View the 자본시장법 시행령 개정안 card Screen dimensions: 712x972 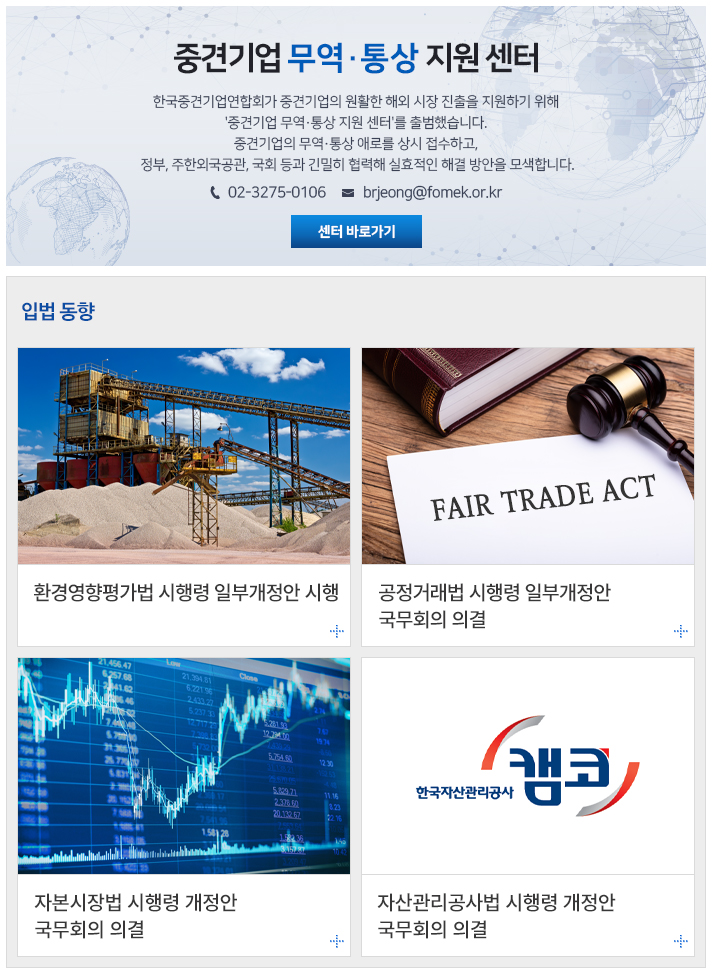click(x=184, y=806)
